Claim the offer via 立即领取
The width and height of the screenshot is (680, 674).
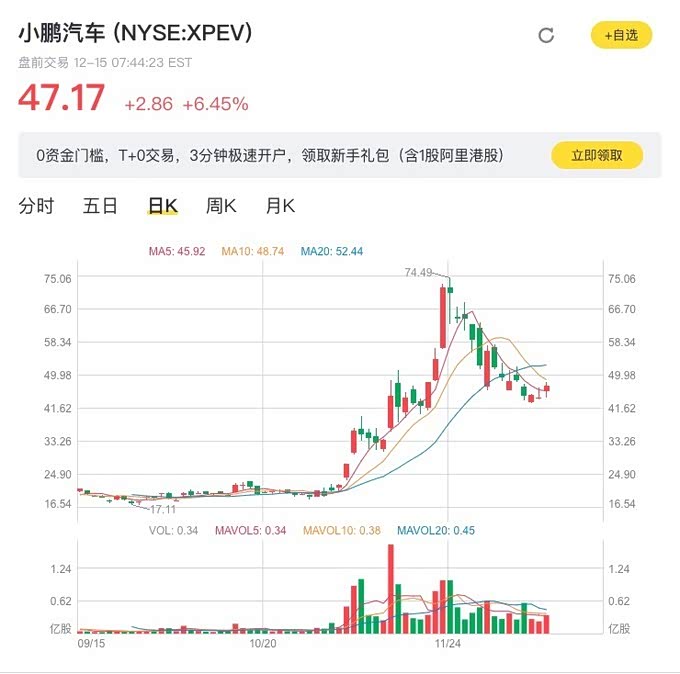(597, 155)
